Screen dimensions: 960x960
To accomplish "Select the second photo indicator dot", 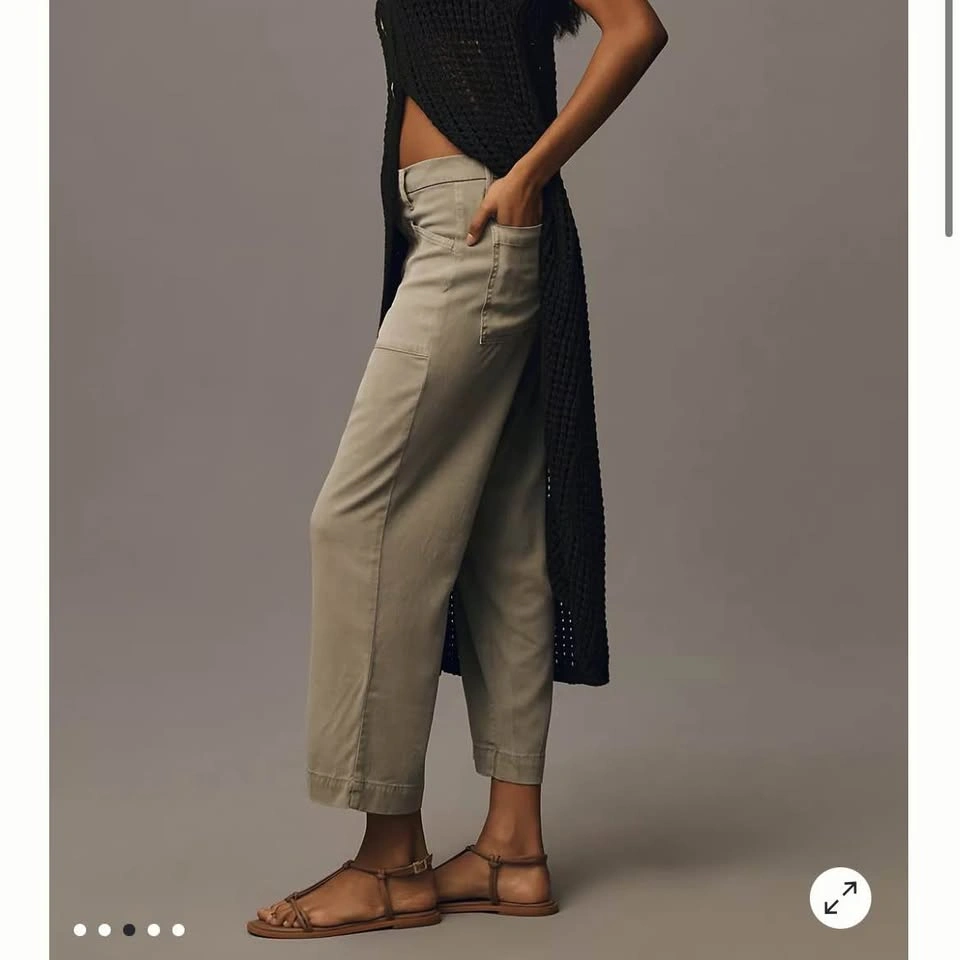I will [104, 930].
